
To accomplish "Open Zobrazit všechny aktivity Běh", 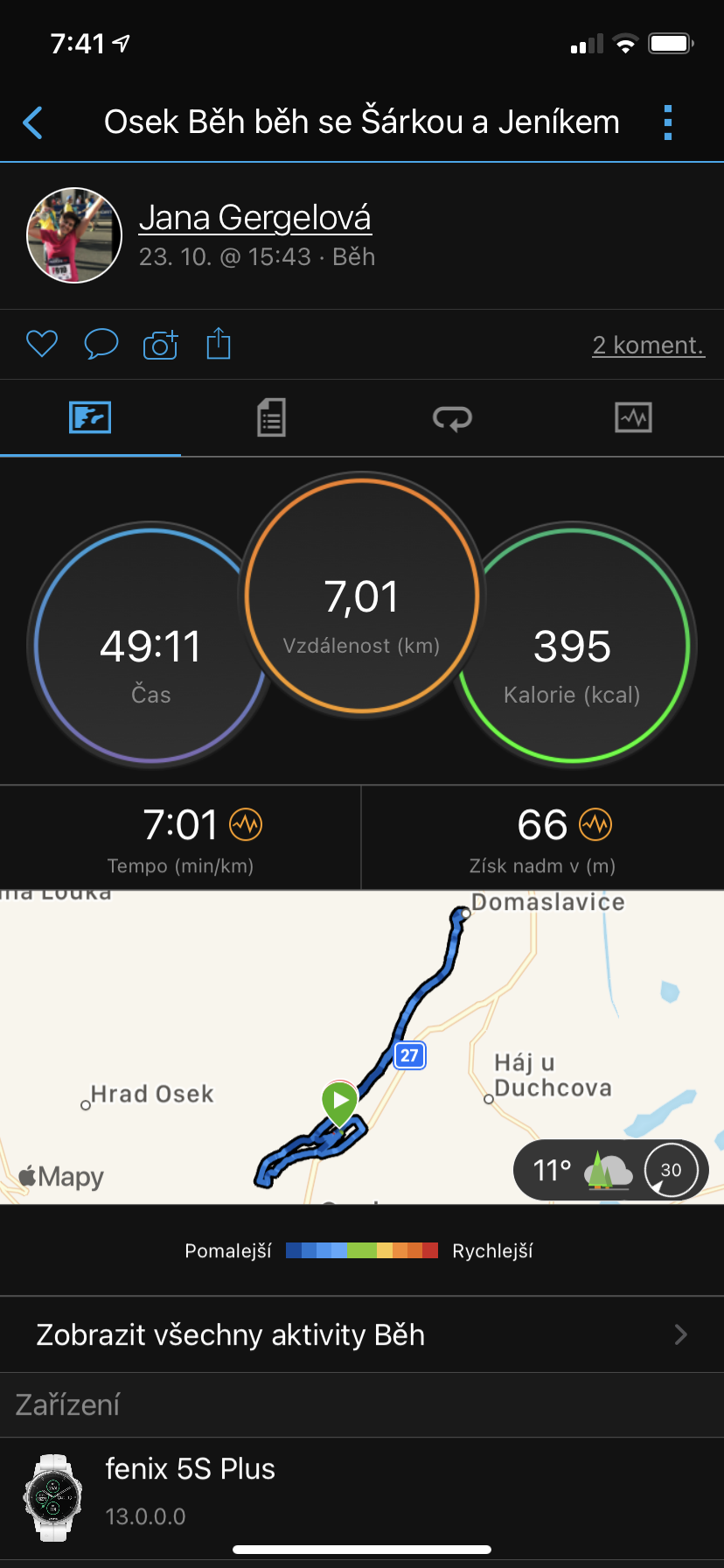I will [x=362, y=1334].
